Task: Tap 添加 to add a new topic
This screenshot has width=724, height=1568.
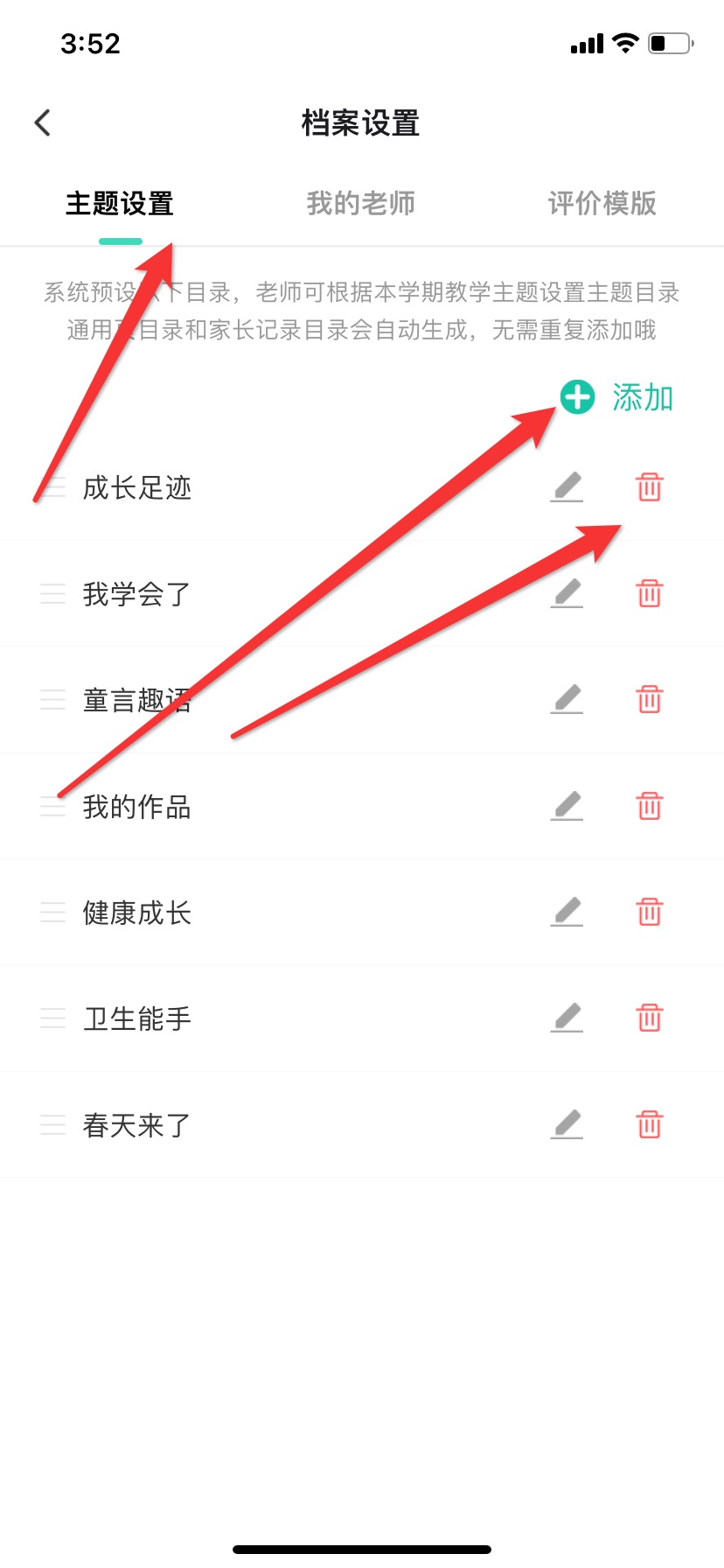Action: pos(616,398)
